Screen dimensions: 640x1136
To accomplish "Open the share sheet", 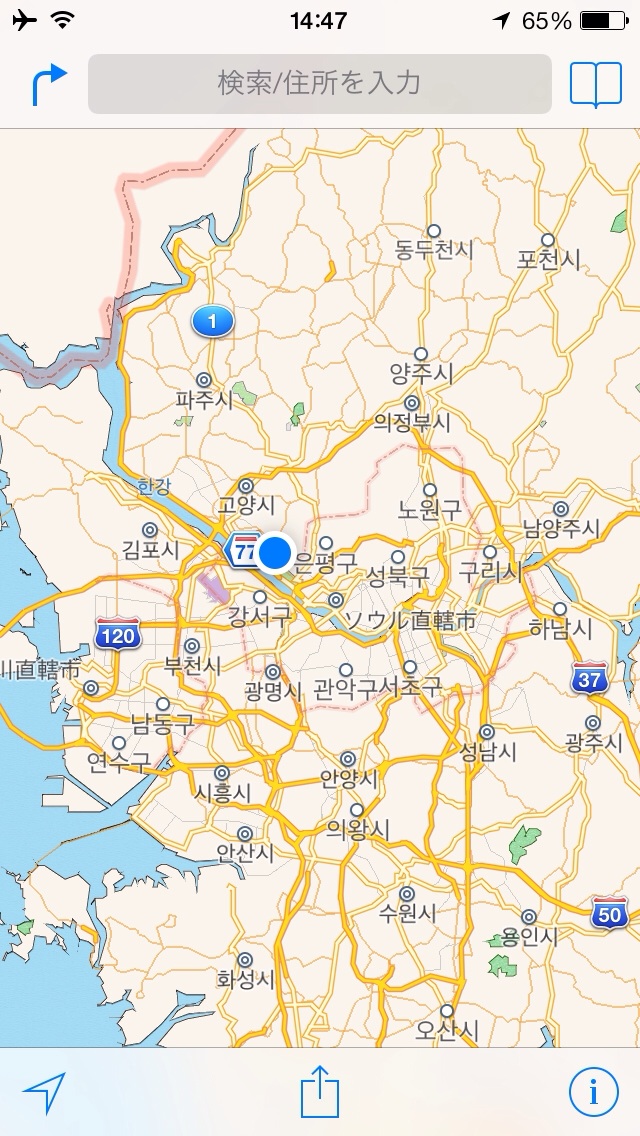I will (x=320, y=1091).
